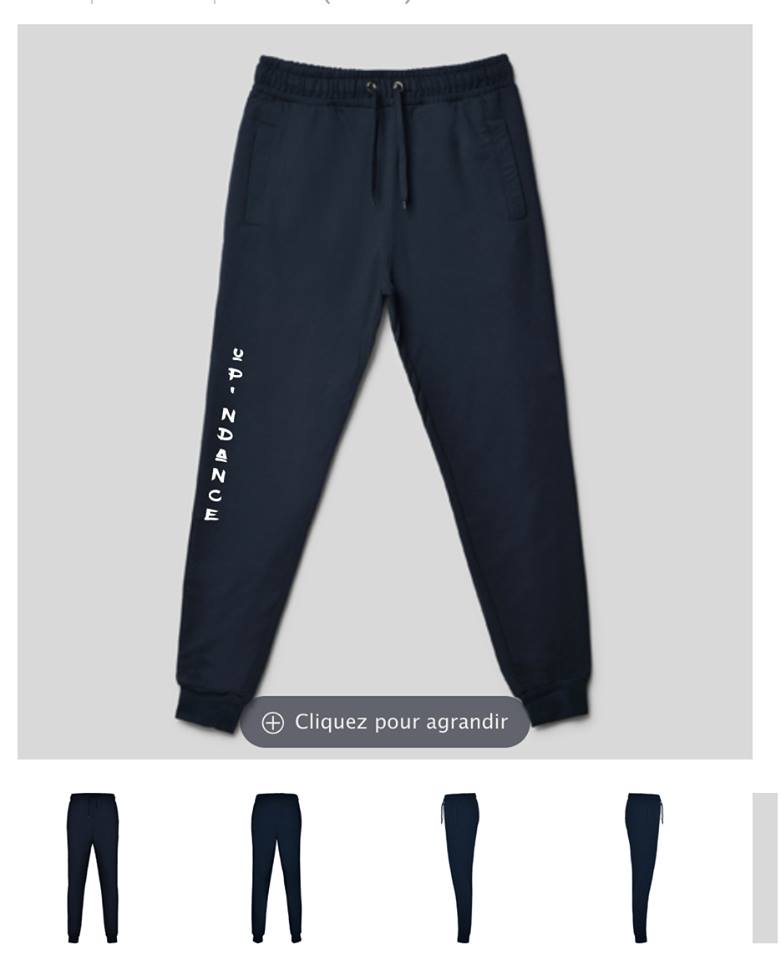Viewport: 781px width, 960px height.
Task: Tap 'Cliquez pour agrandir' to enlarge the image
Action: pos(385,722)
